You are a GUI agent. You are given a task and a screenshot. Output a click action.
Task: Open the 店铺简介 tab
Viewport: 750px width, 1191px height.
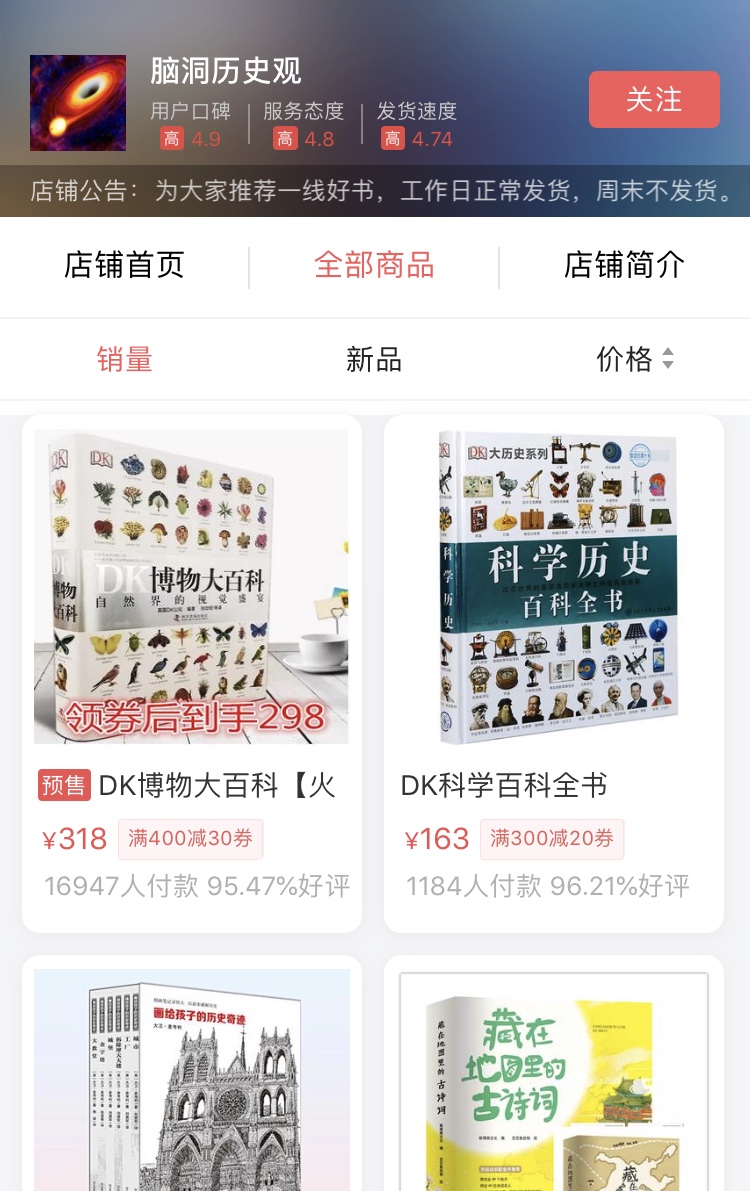click(x=624, y=266)
